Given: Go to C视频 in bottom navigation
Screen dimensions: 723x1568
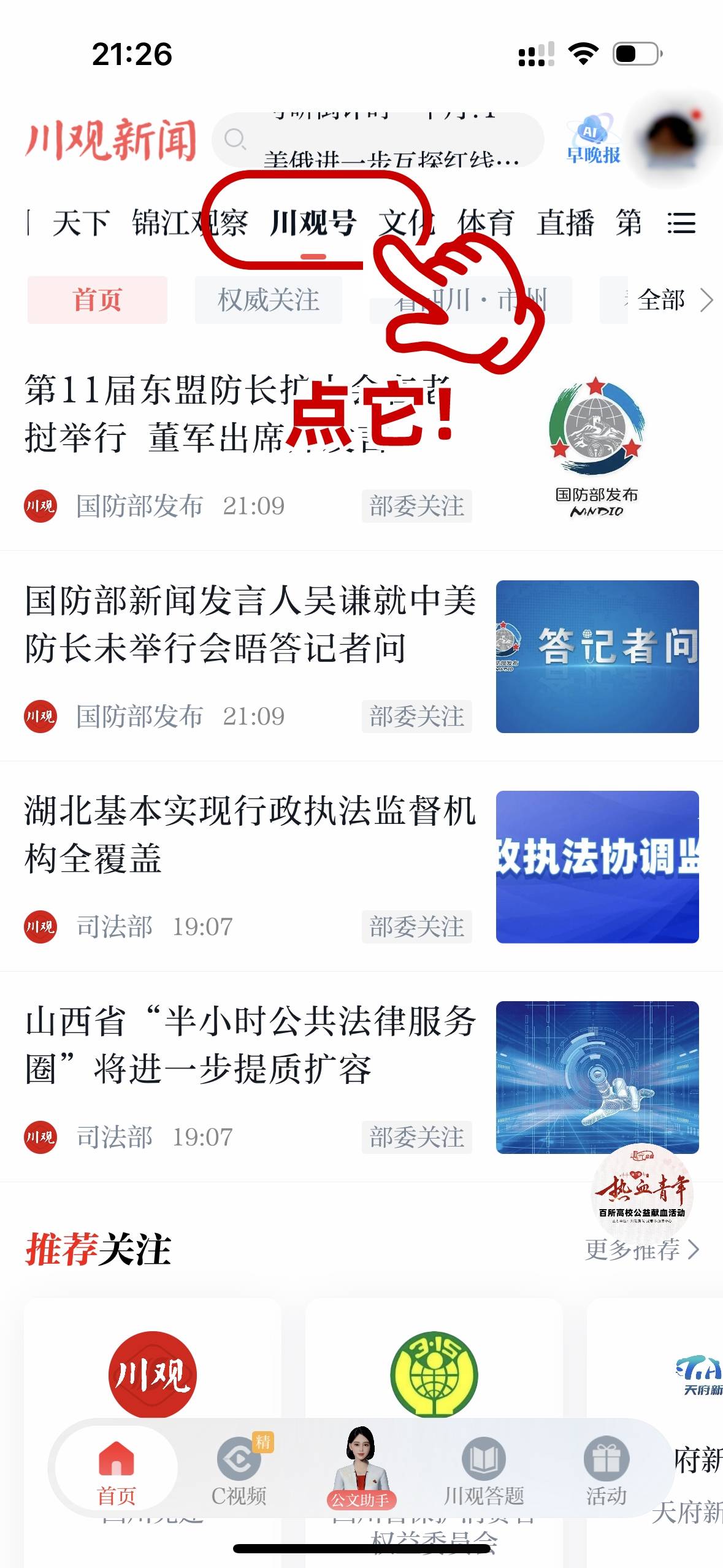Looking at the screenshot, I should [x=239, y=1470].
